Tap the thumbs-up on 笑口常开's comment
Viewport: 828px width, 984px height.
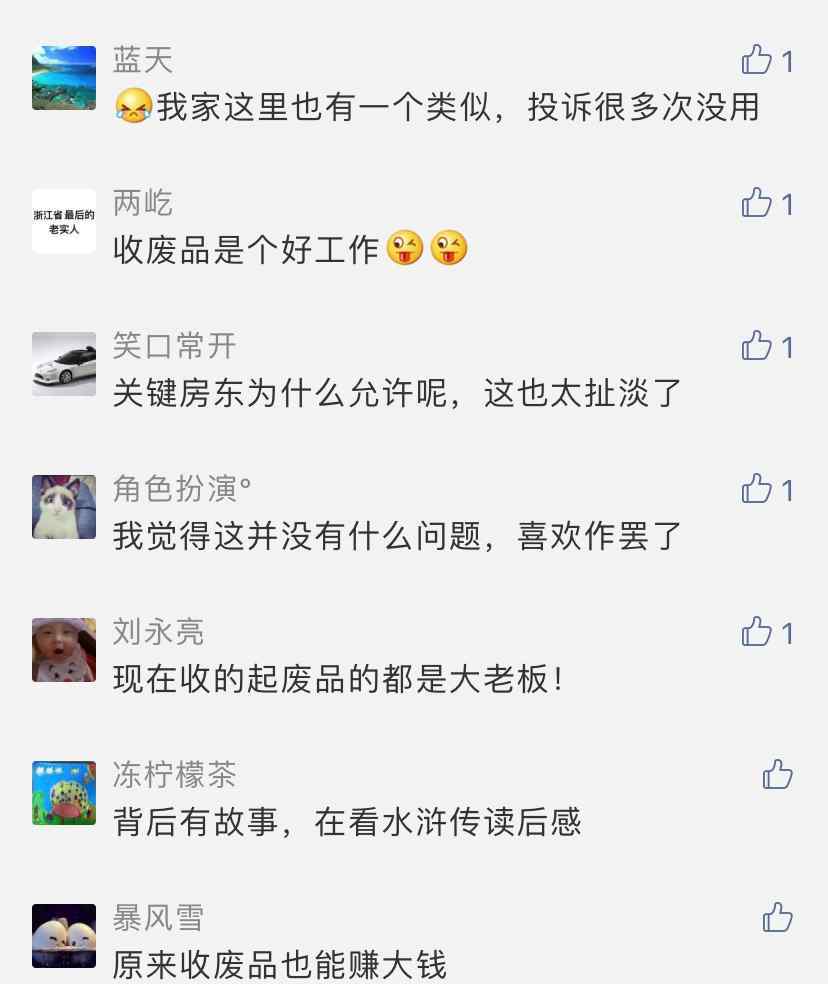tap(757, 346)
